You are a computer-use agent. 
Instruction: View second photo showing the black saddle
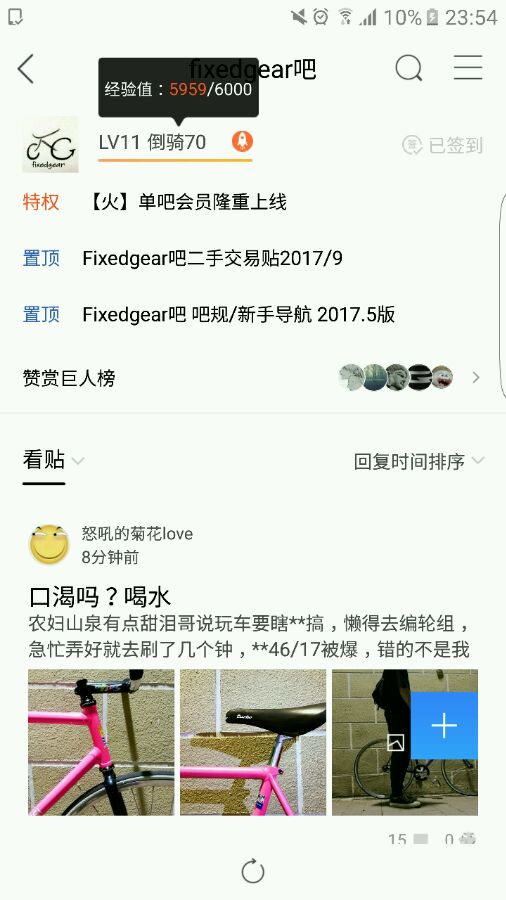tap(253, 742)
